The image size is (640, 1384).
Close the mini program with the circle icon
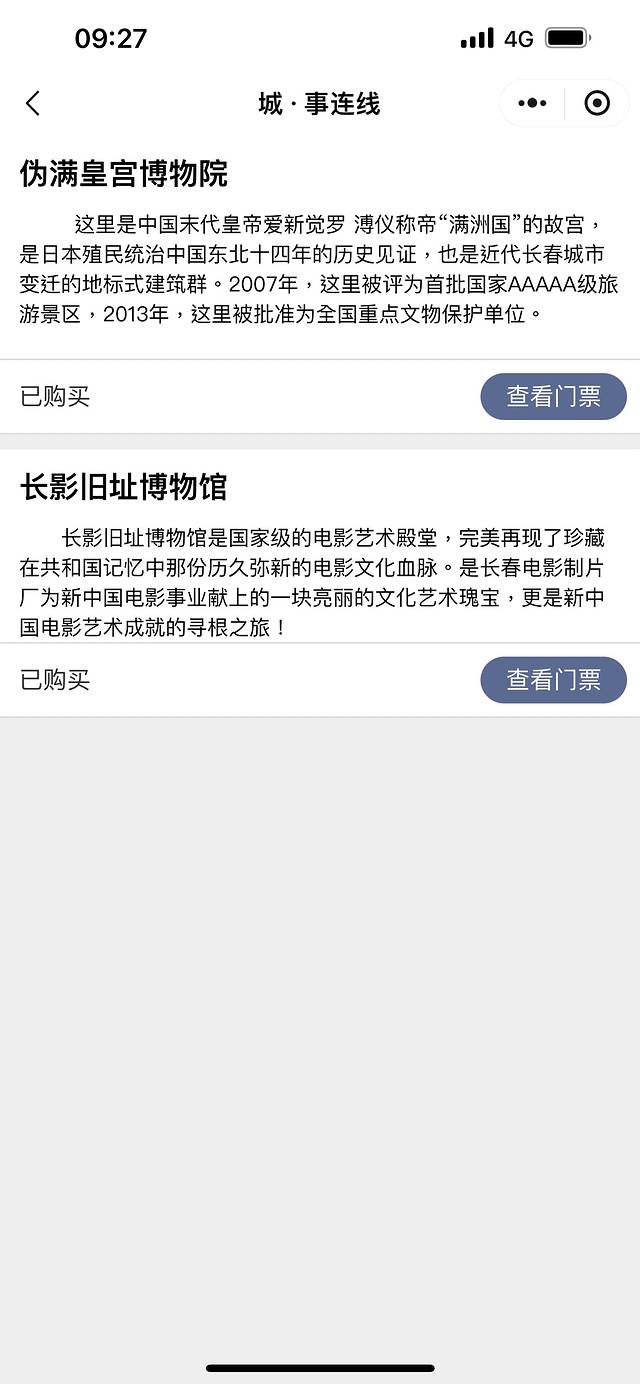coord(597,103)
